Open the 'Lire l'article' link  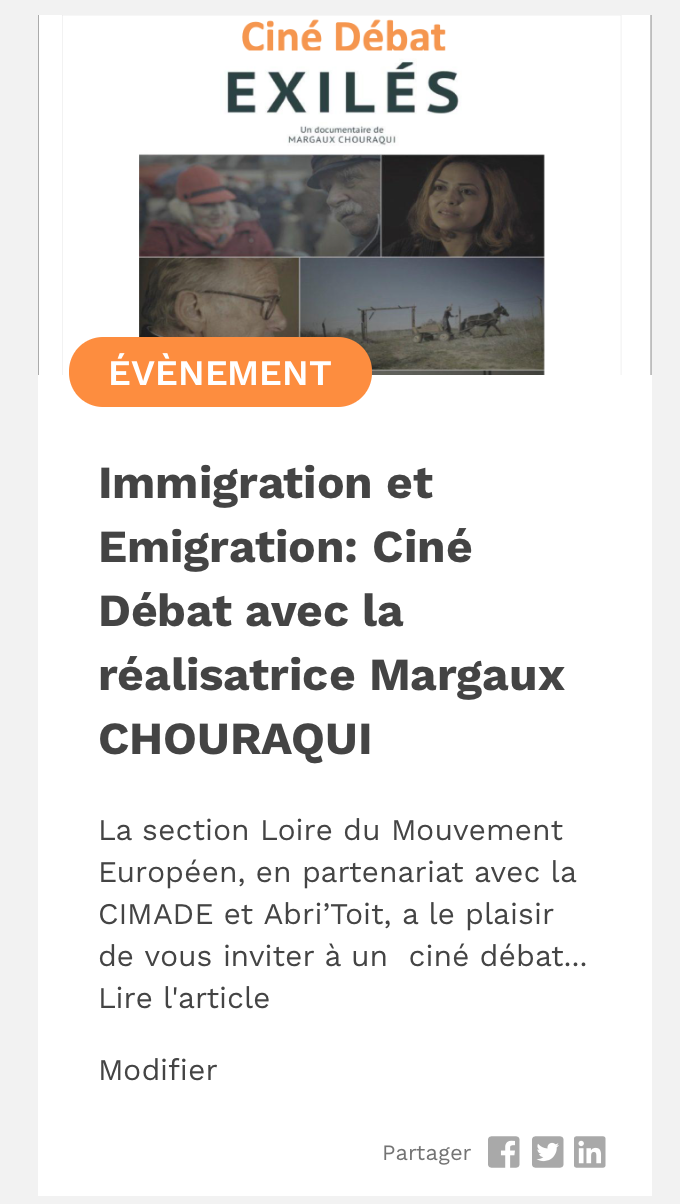[184, 998]
